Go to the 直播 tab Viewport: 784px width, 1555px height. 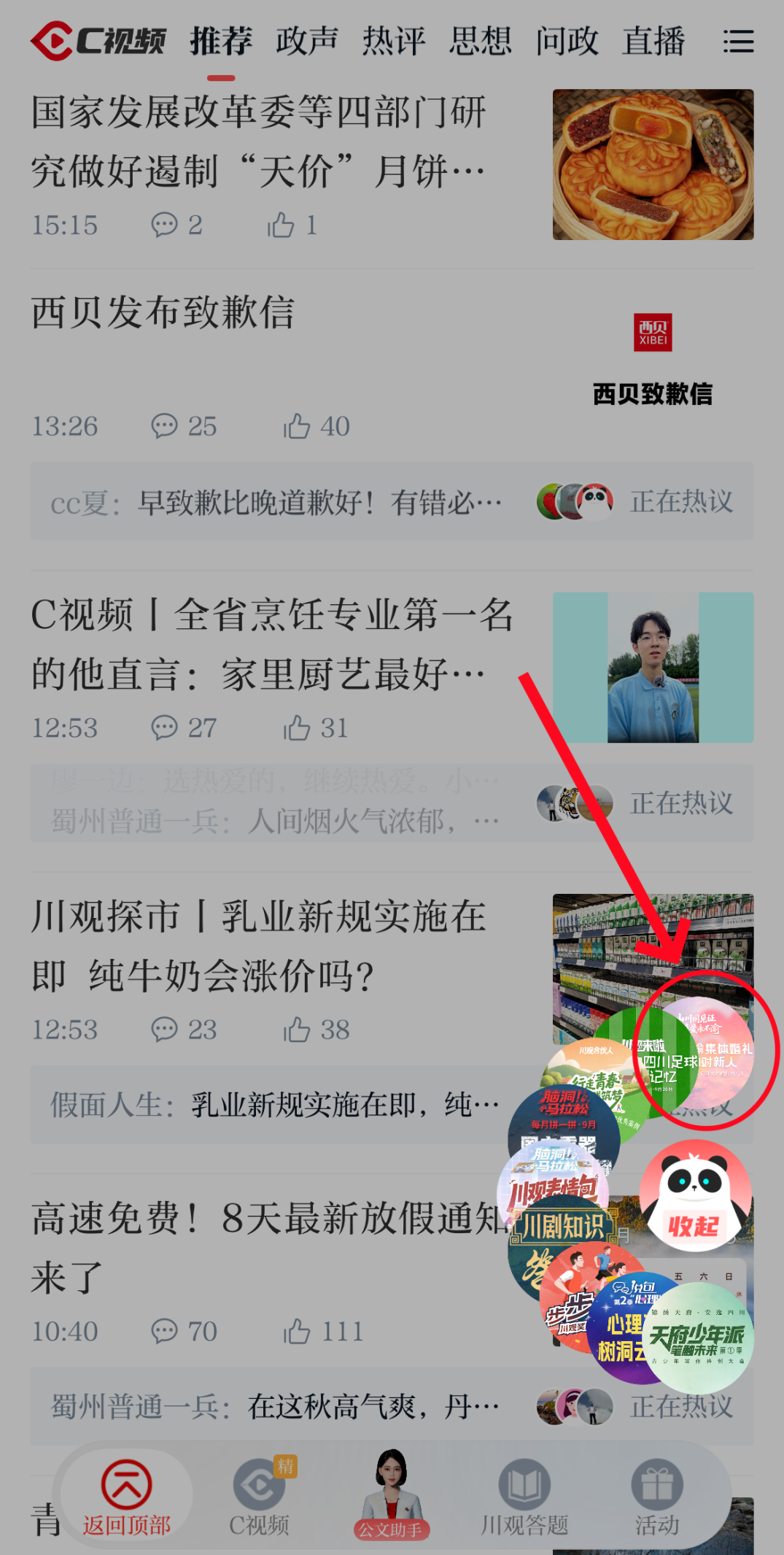pos(653,41)
